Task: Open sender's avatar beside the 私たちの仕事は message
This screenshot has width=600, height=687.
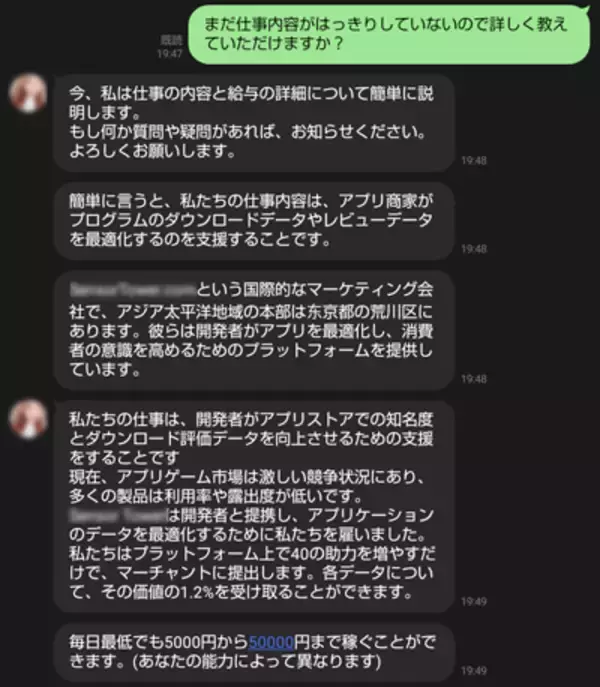Action: pos(28,419)
